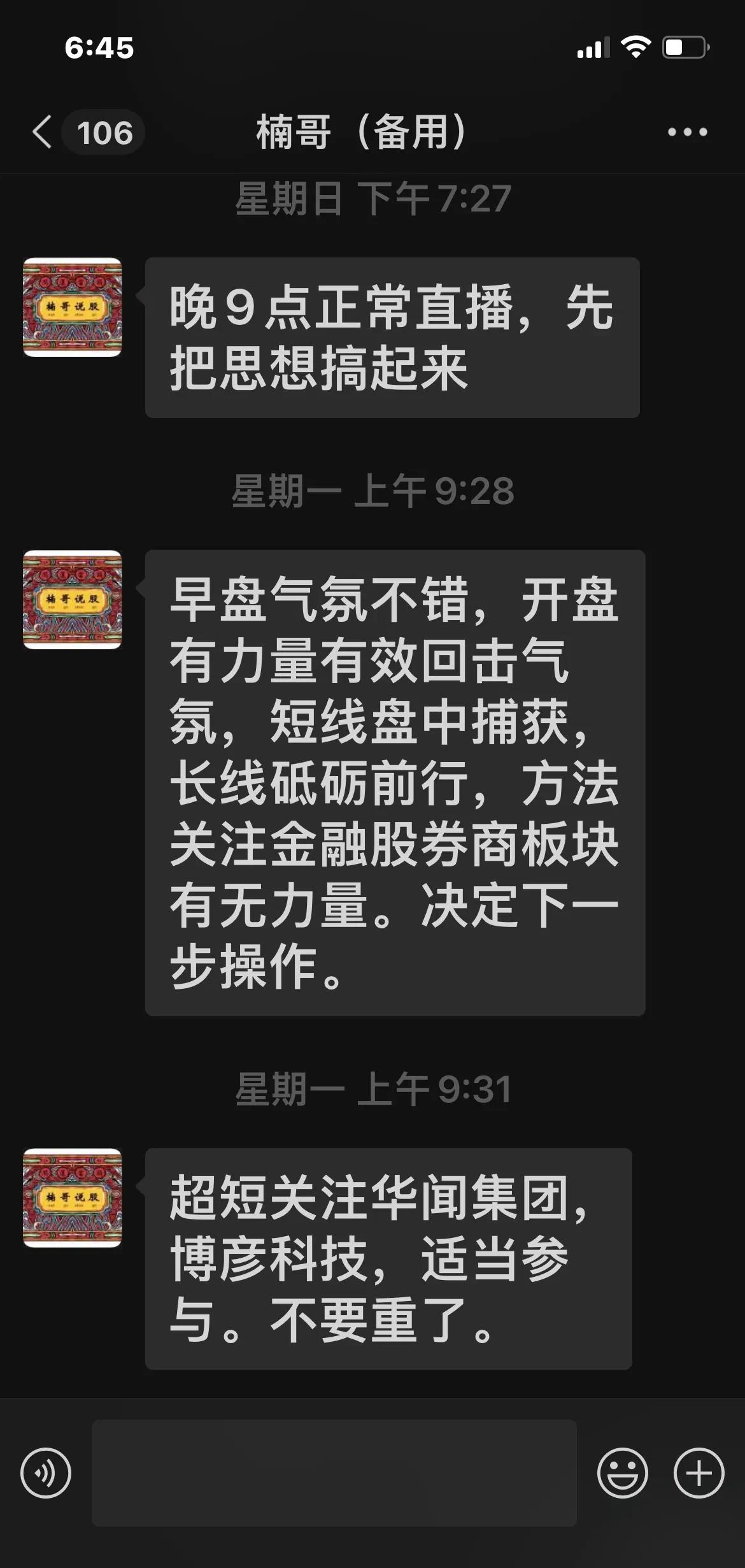745x1568 pixels.
Task: Open sender avatar beside the 早盘气氛不错 message
Action: tap(73, 600)
